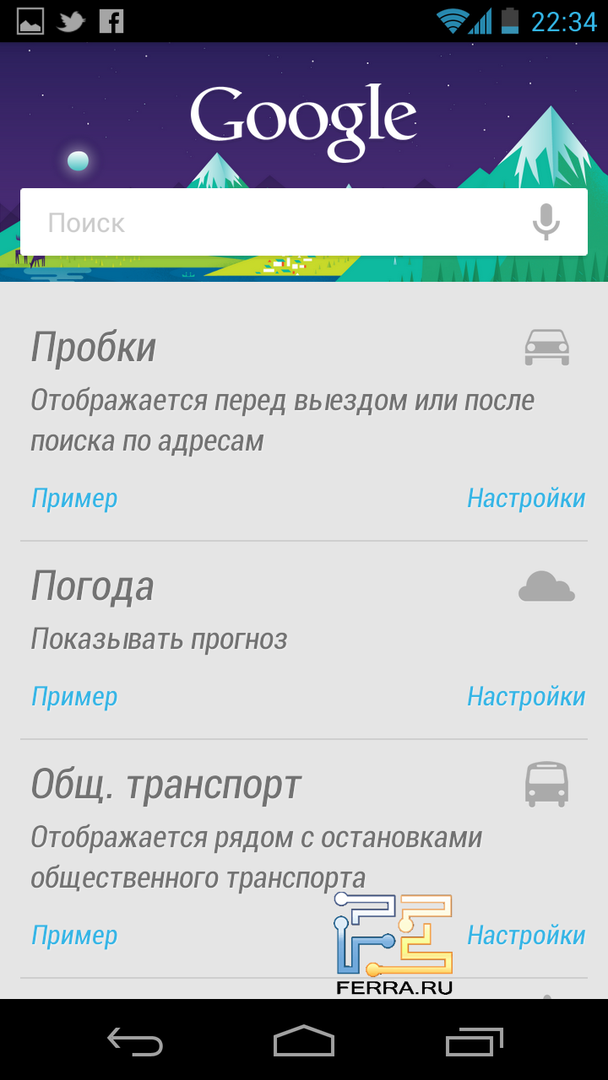
Task: Open Настройки for the Пробки card
Action: click(x=526, y=498)
